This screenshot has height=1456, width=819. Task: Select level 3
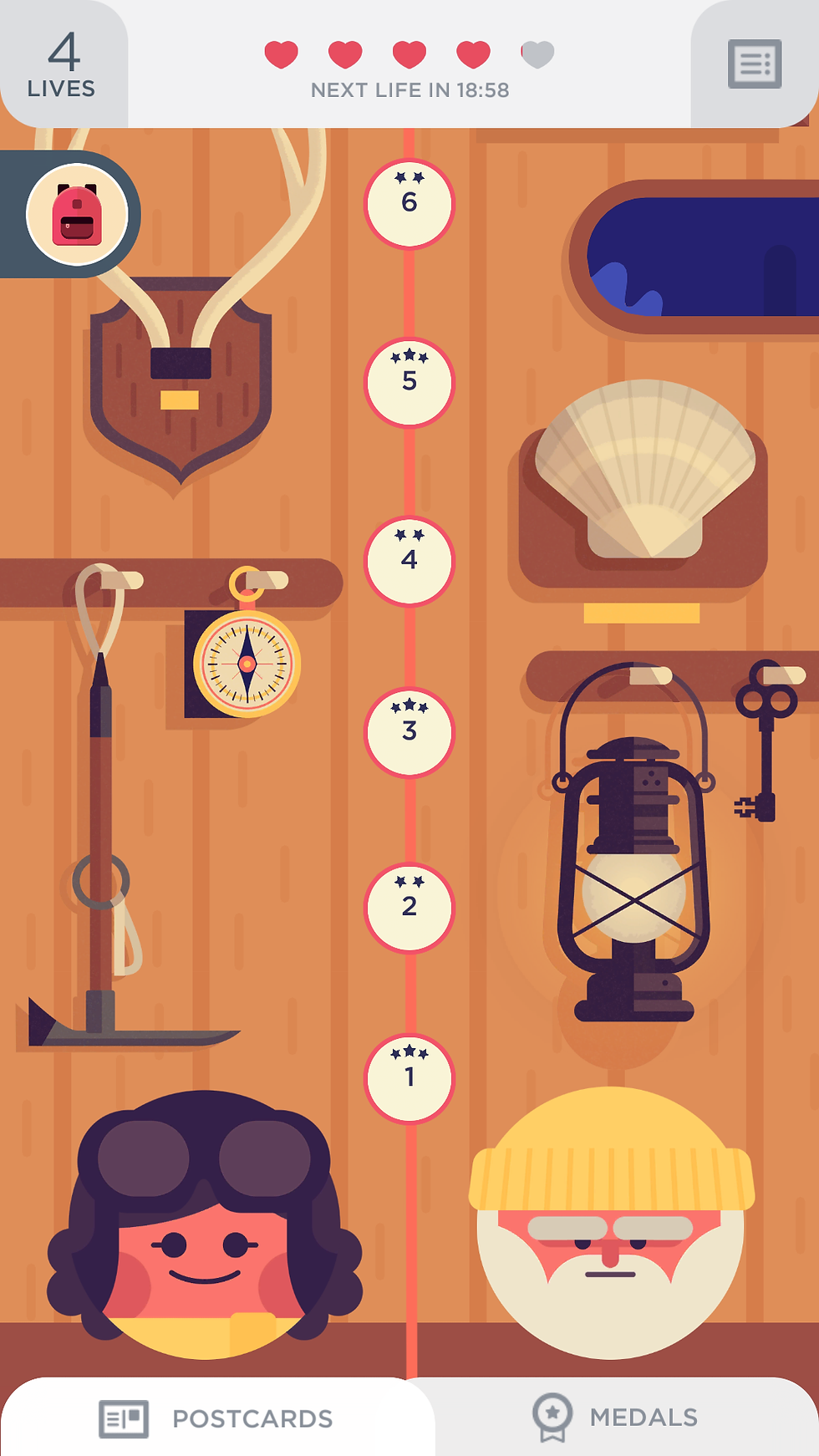coord(409,732)
